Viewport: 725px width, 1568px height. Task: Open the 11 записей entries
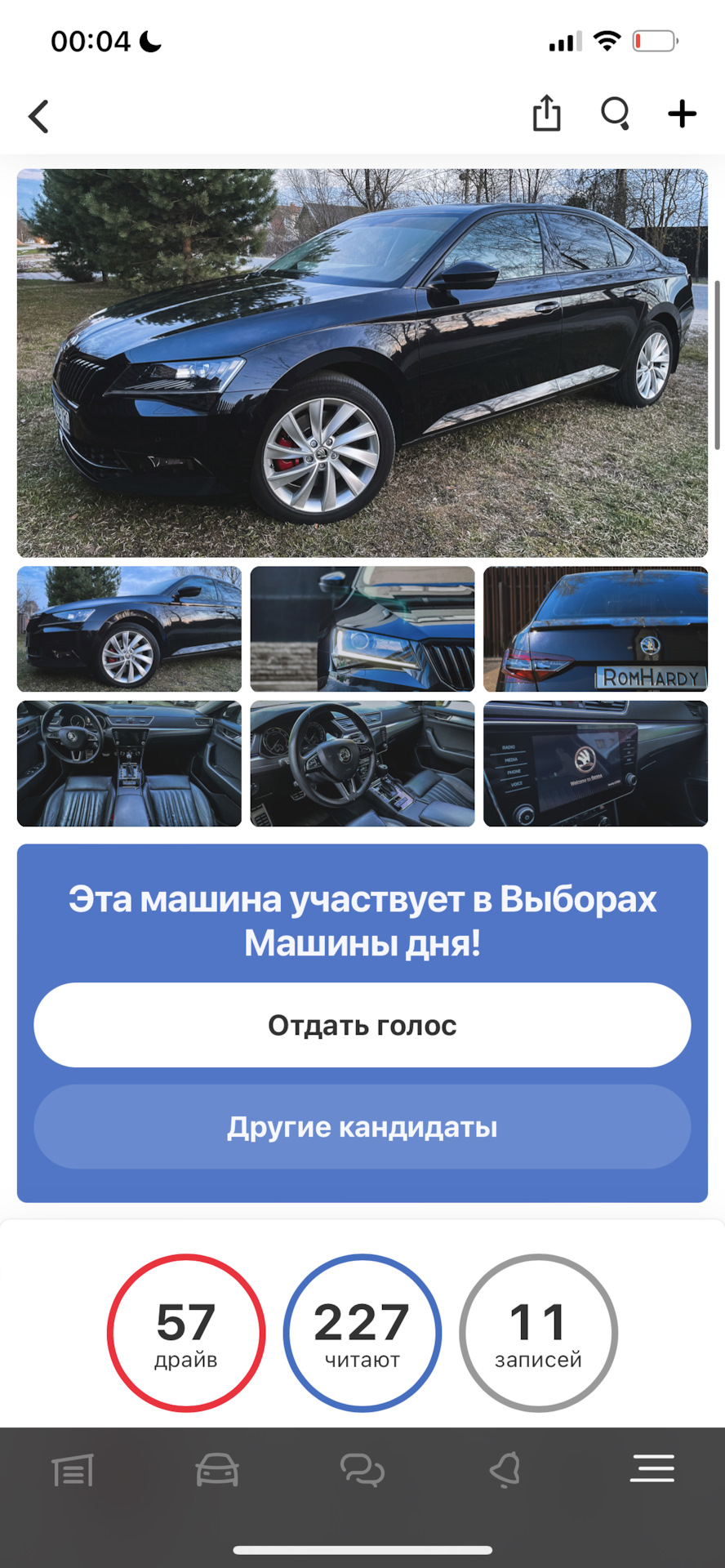pyautogui.click(x=538, y=1333)
